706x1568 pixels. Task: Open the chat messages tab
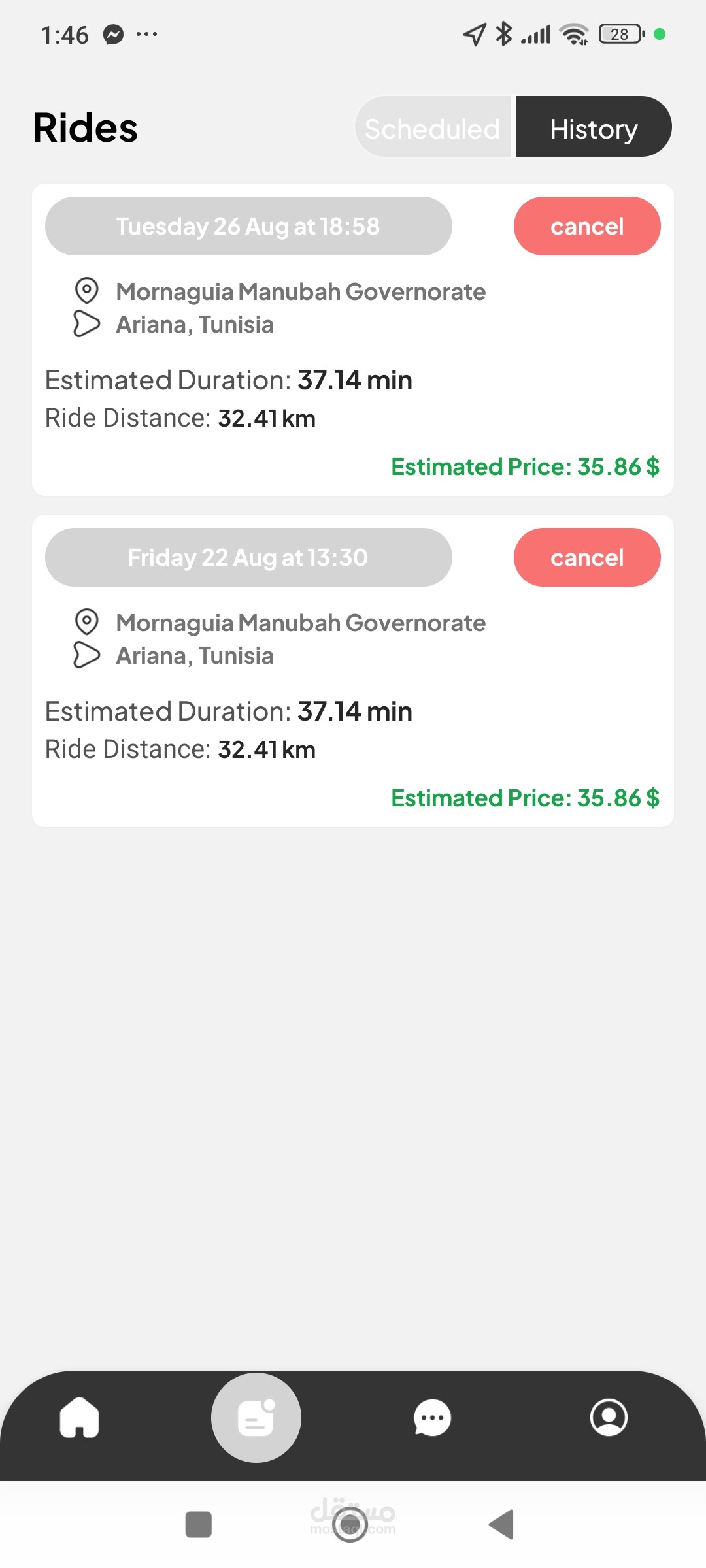coord(432,1418)
